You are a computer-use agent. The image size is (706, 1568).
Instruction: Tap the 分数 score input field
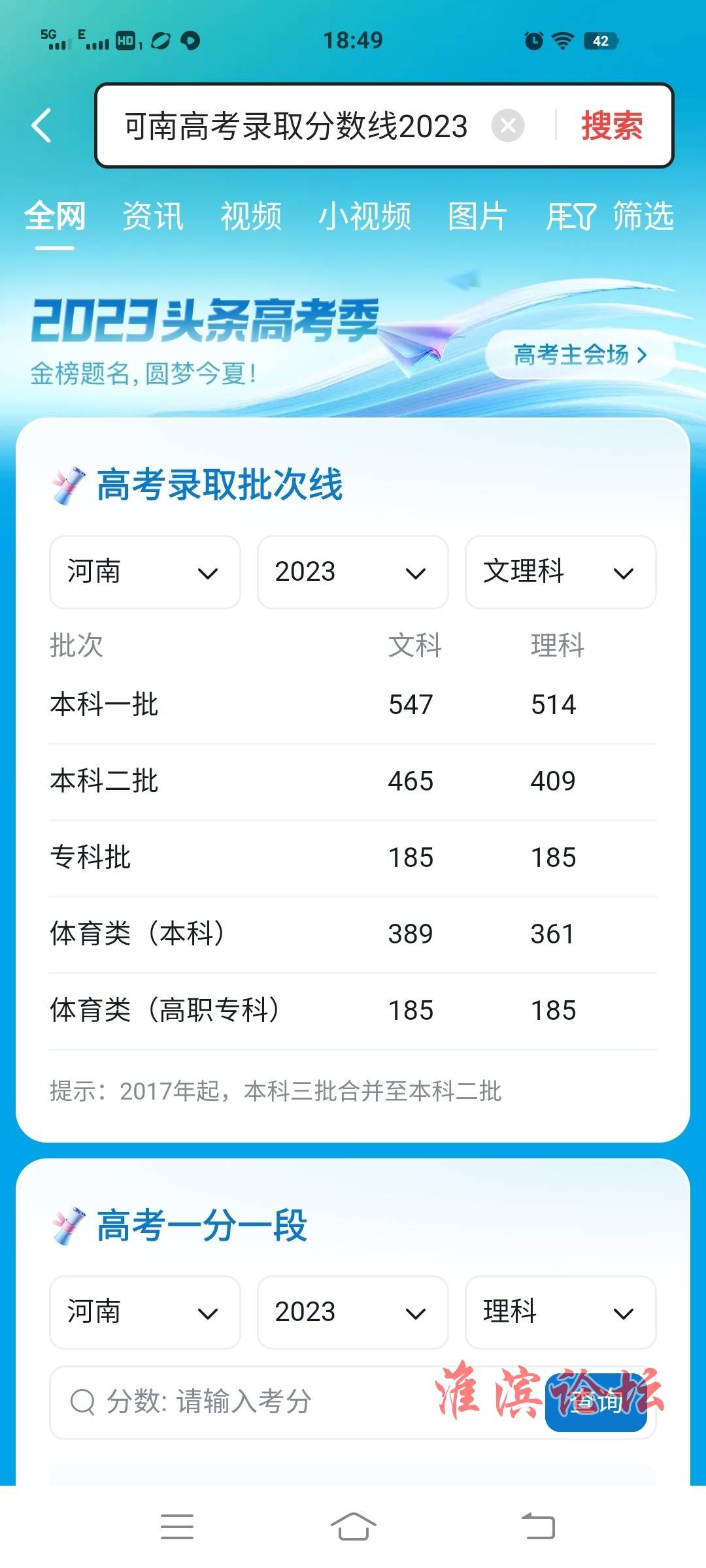click(x=294, y=1402)
